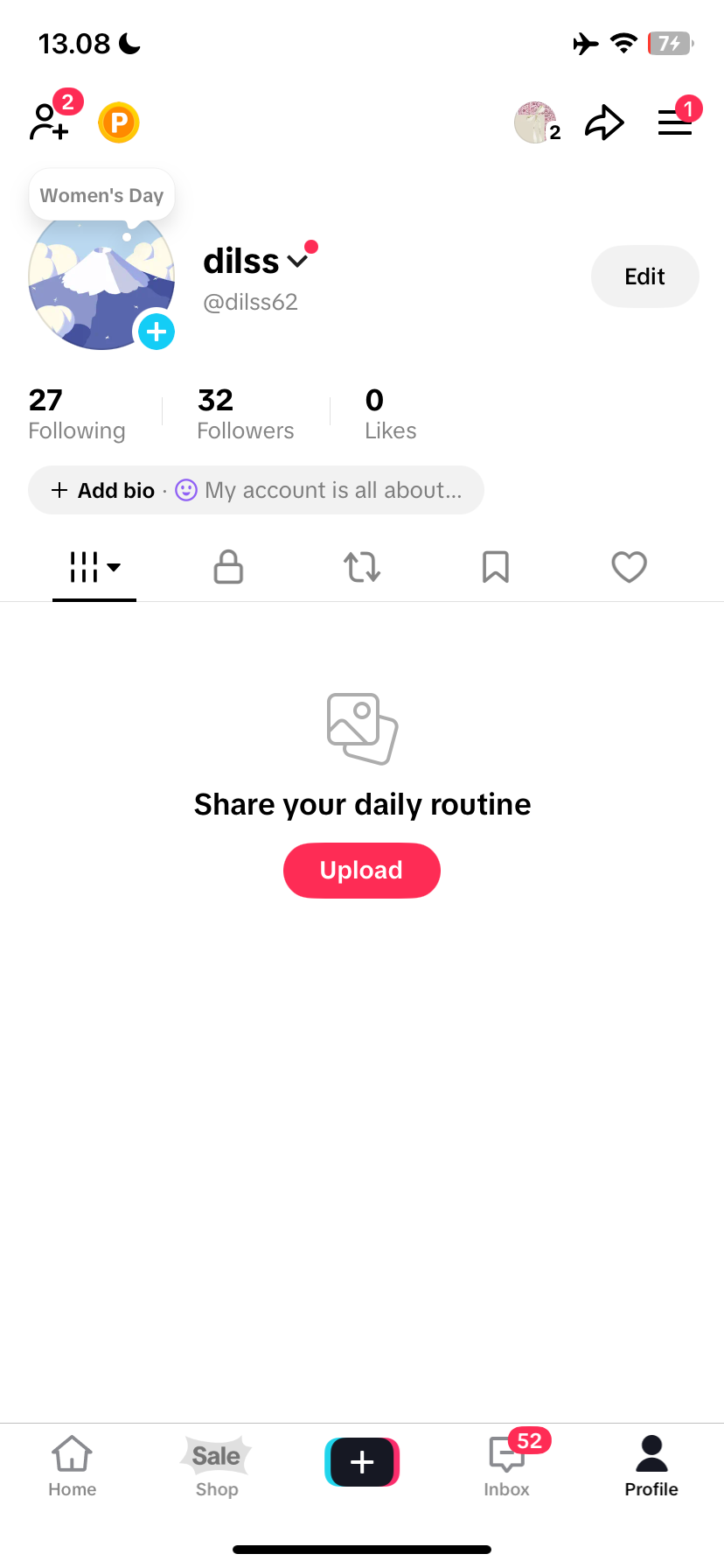Switch to the private videos lock tab
This screenshot has height=1568, width=724.
click(228, 567)
